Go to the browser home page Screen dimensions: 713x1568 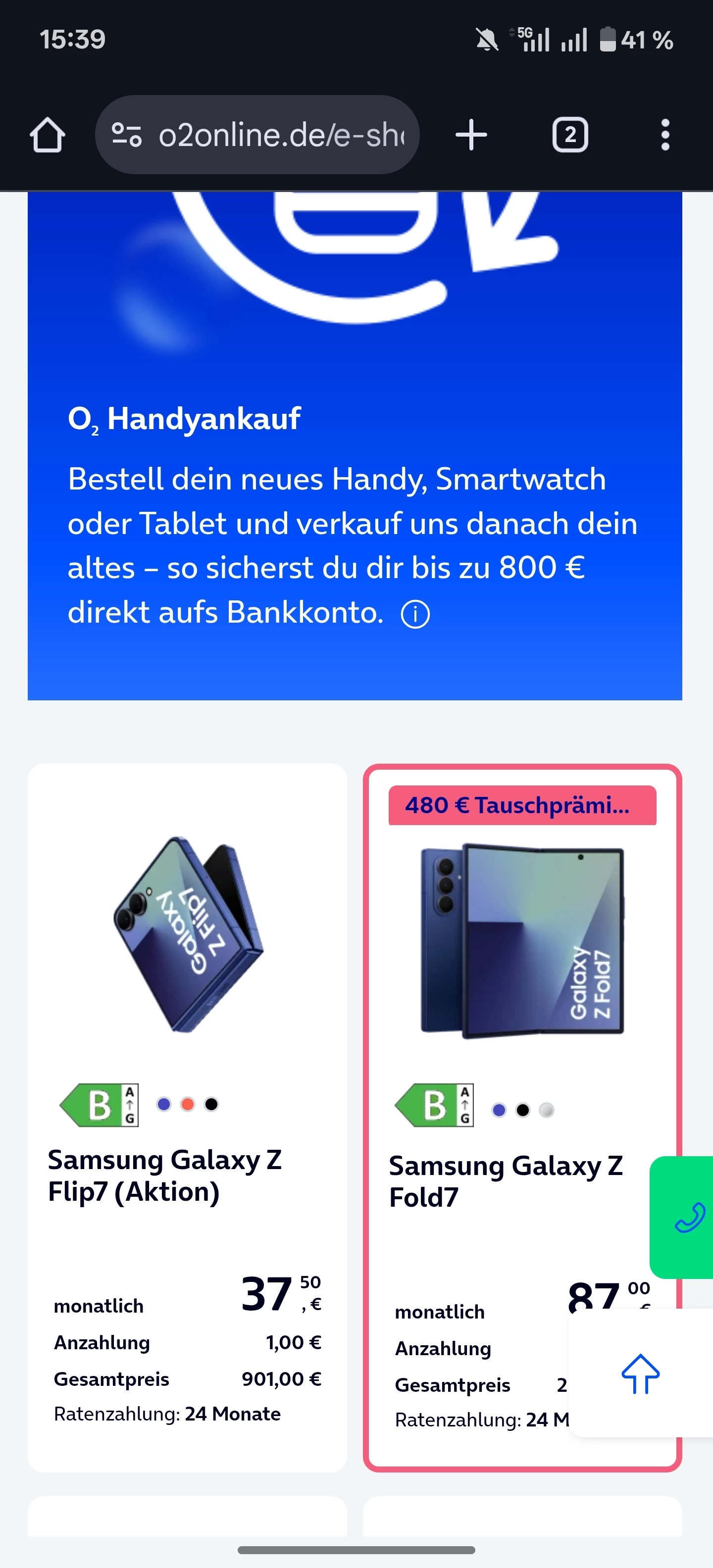(x=48, y=135)
